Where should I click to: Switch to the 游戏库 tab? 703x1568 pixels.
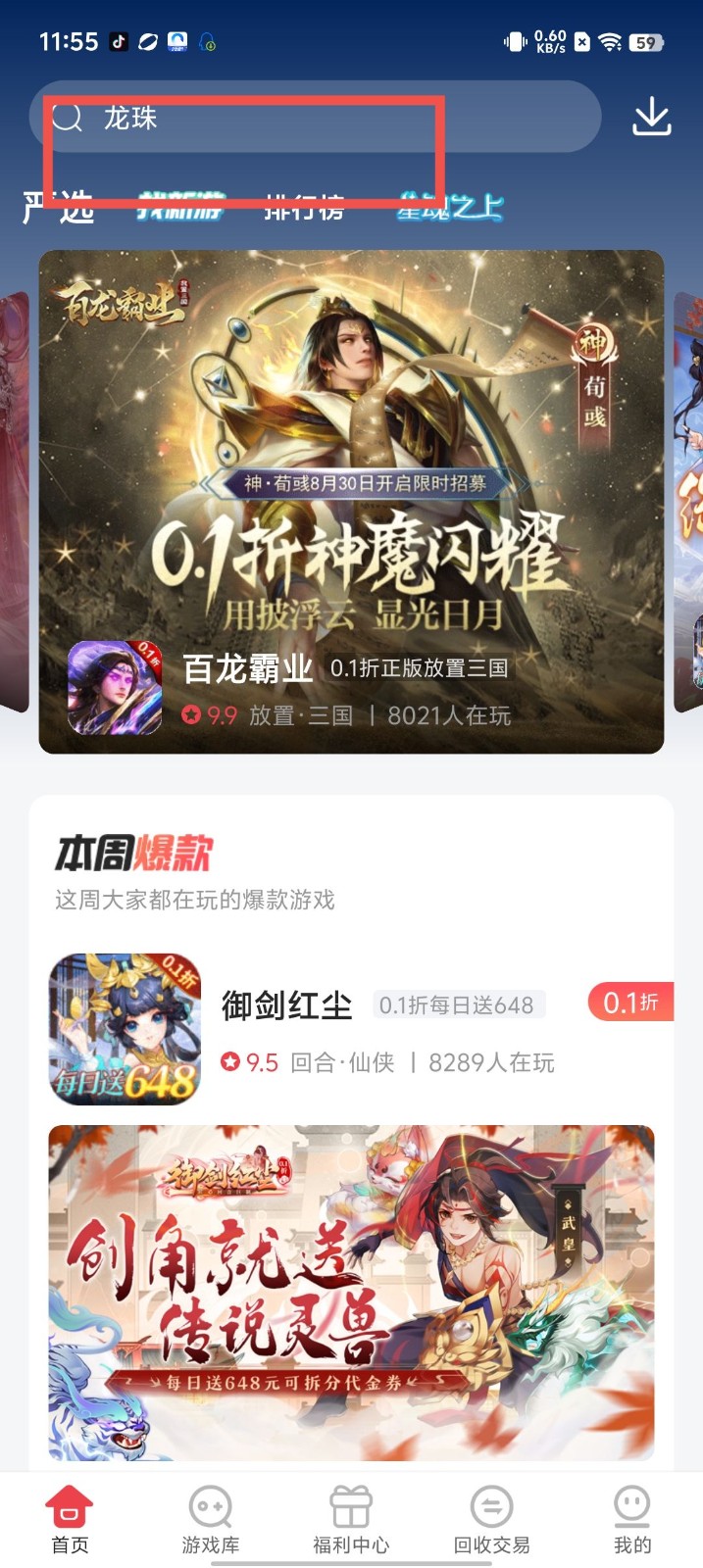(x=210, y=1519)
